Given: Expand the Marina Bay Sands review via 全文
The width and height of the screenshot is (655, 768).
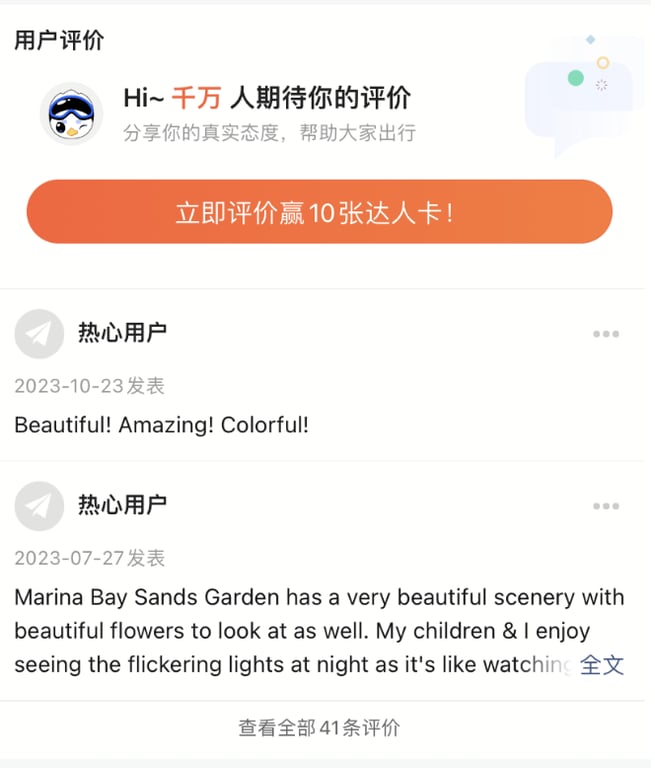Looking at the screenshot, I should click(x=602, y=665).
